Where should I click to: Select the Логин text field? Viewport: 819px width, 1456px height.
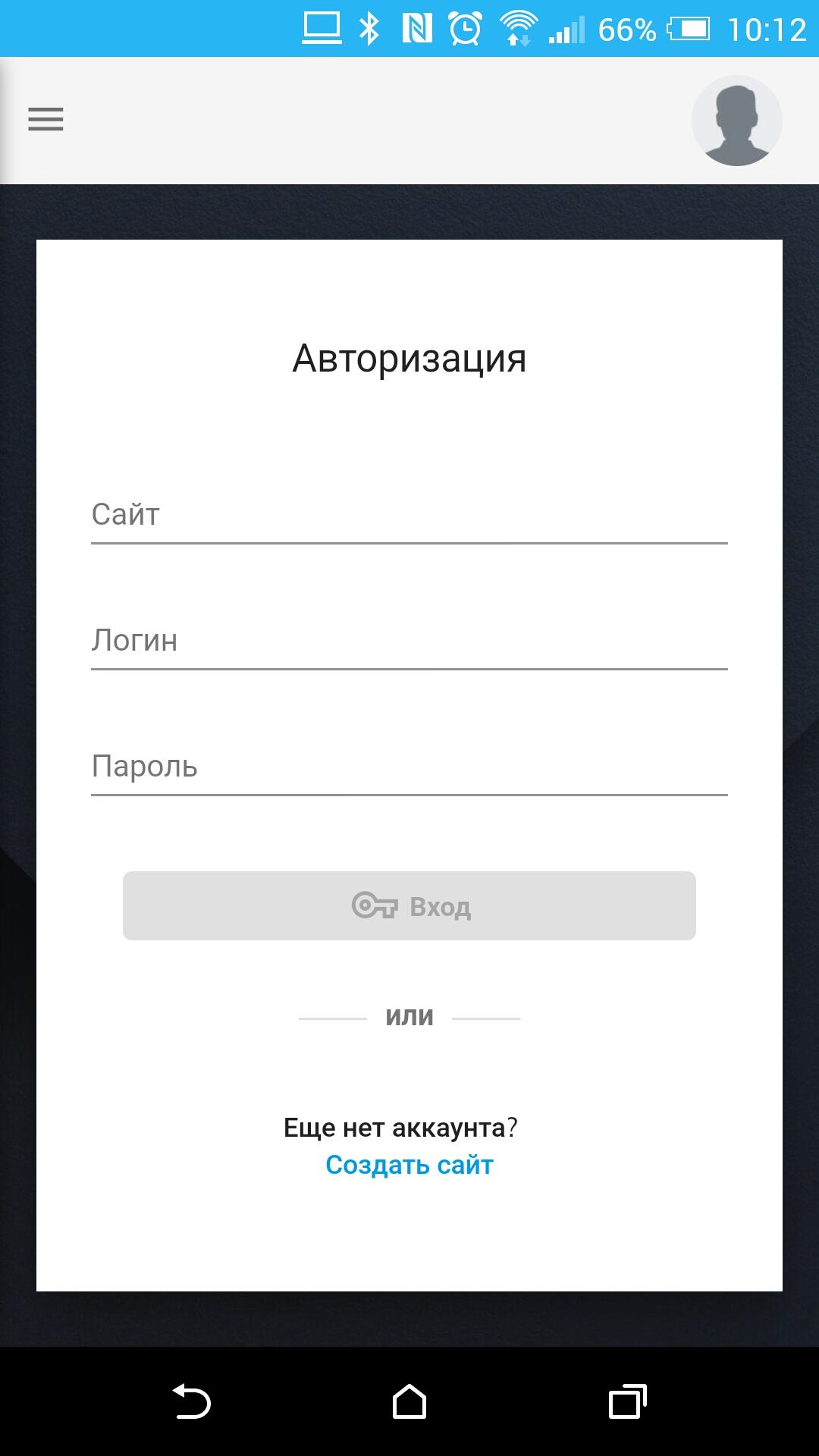click(x=409, y=642)
